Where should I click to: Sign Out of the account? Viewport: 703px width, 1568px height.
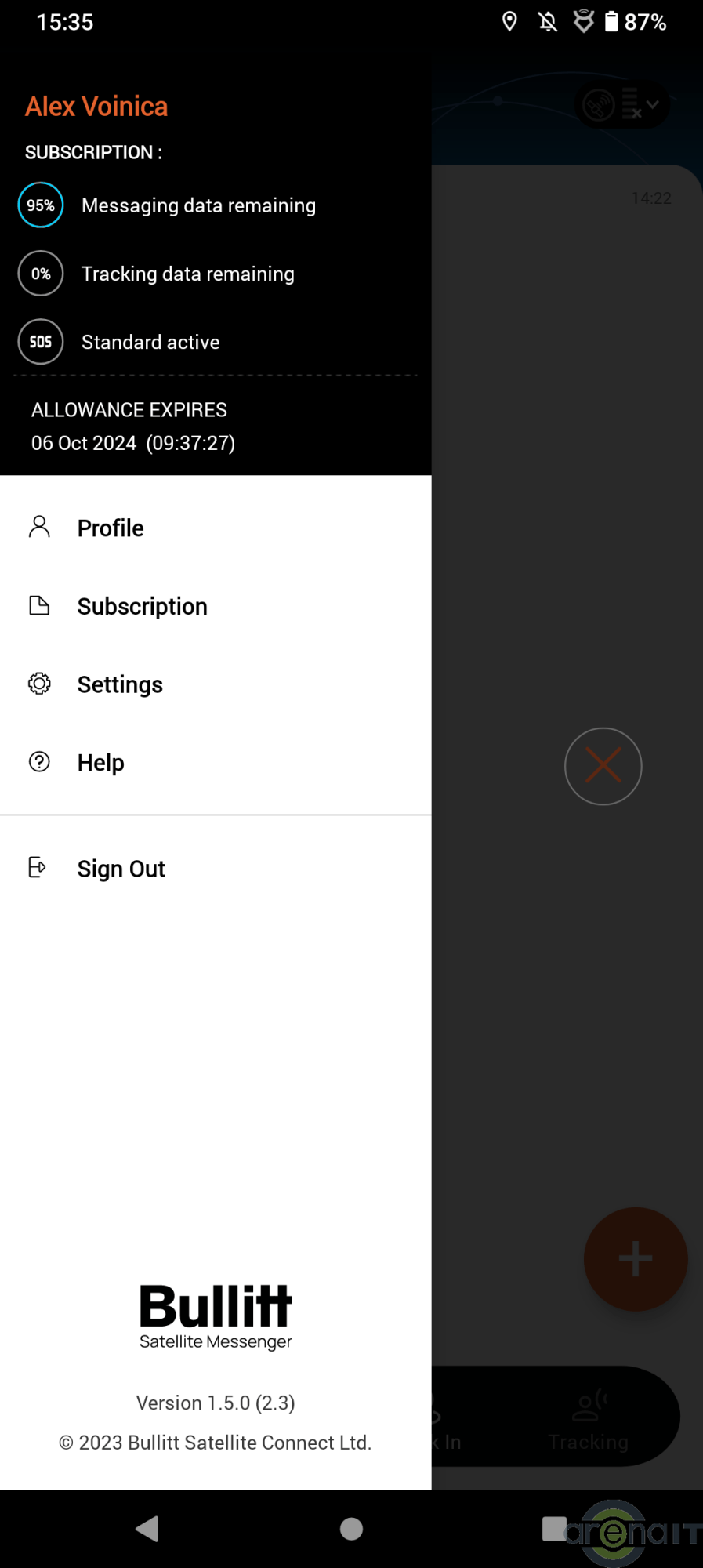[121, 869]
